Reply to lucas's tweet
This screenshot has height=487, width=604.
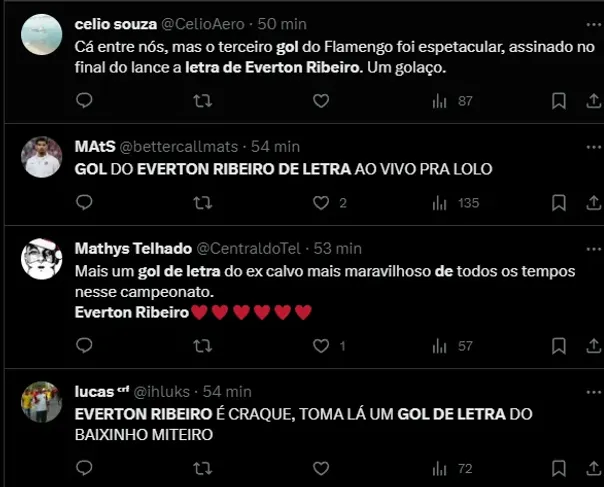pyautogui.click(x=85, y=468)
